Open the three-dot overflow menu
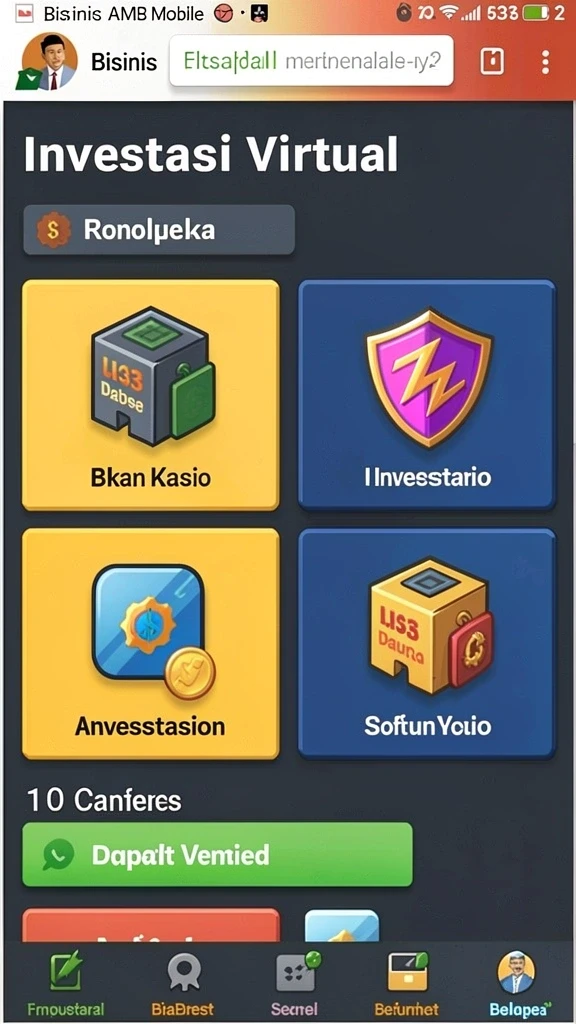Screen dimensions: 576x1024 click(x=545, y=62)
